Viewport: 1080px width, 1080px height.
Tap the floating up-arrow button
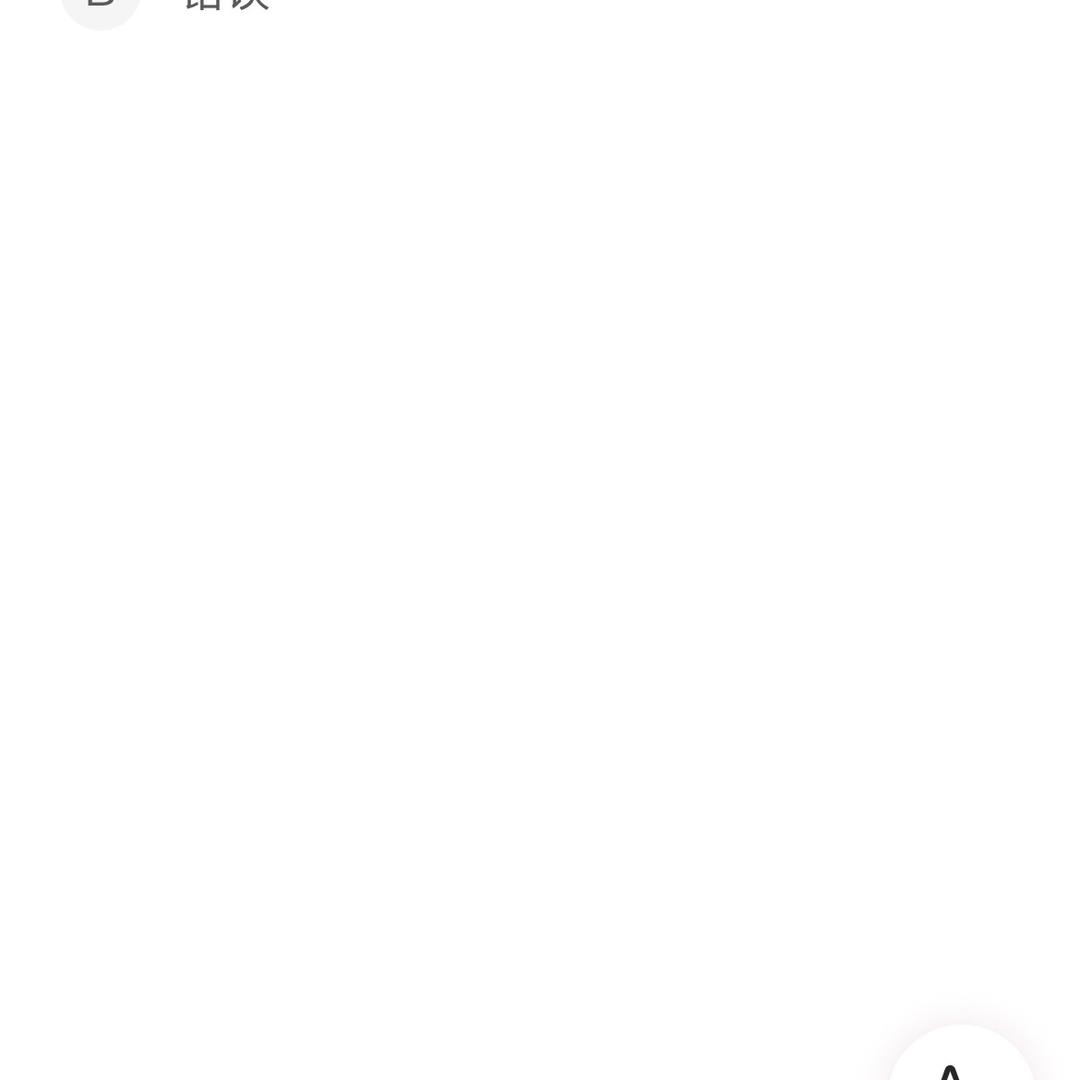tap(960, 1060)
